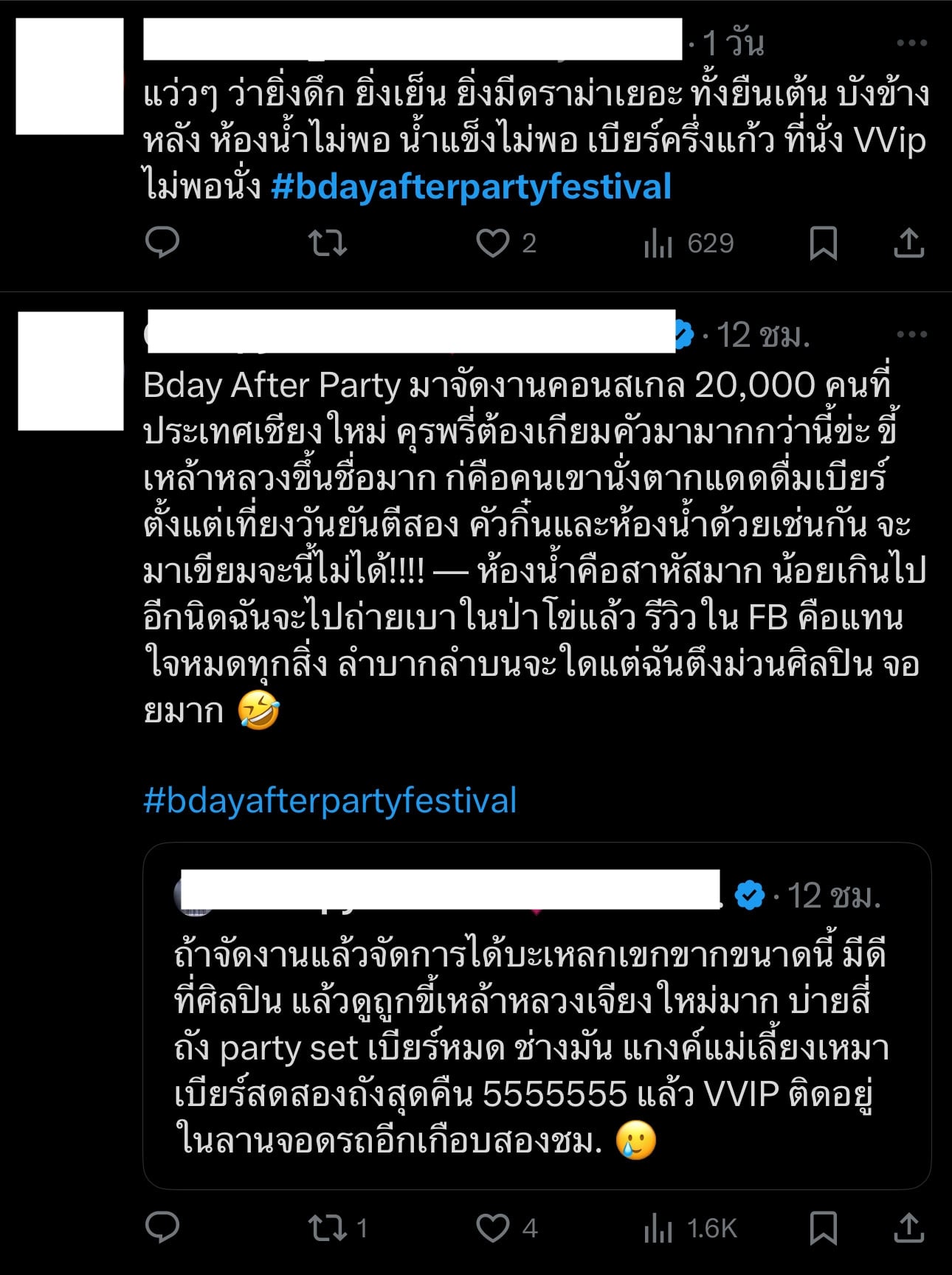Bookmark the tweet with 629 views

tap(823, 243)
